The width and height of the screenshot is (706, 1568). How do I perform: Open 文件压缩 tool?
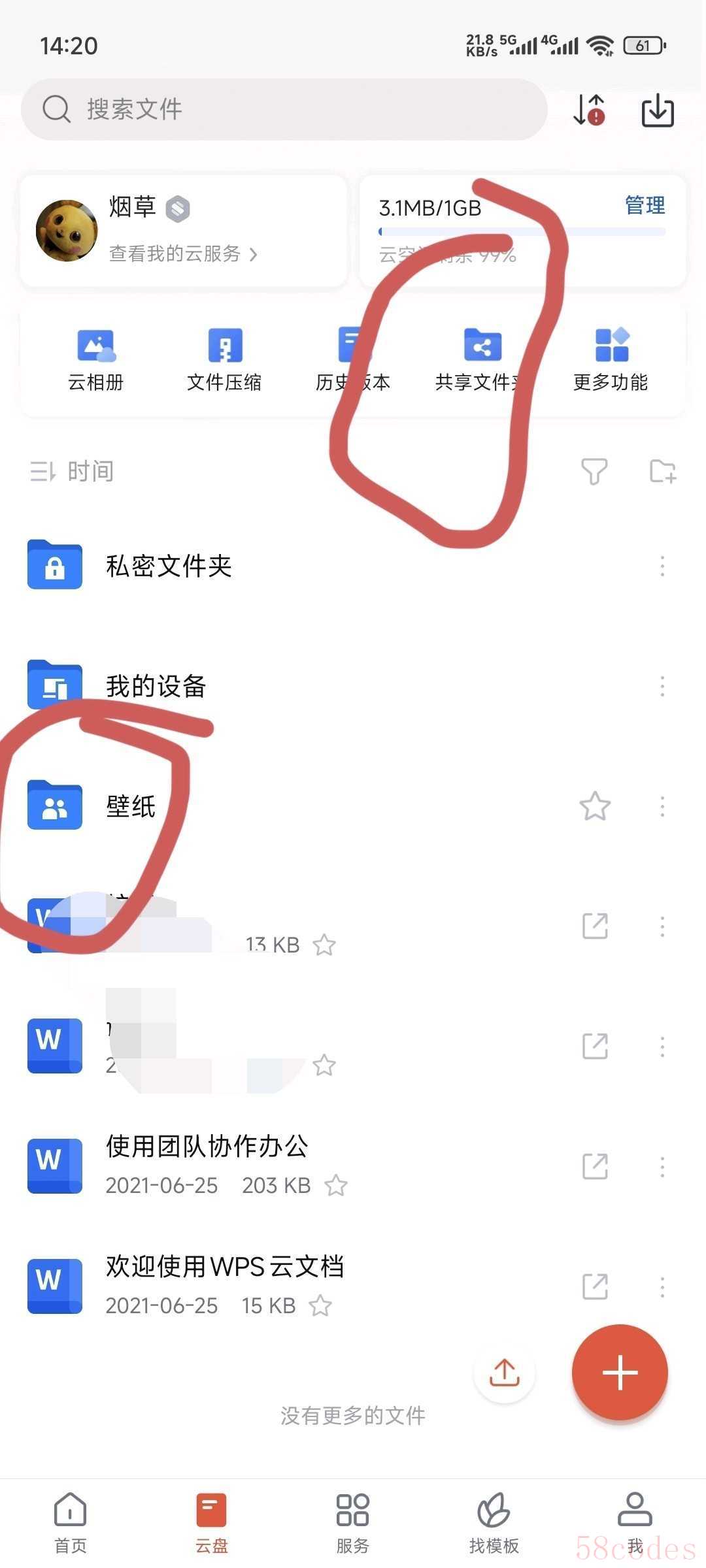(x=224, y=359)
